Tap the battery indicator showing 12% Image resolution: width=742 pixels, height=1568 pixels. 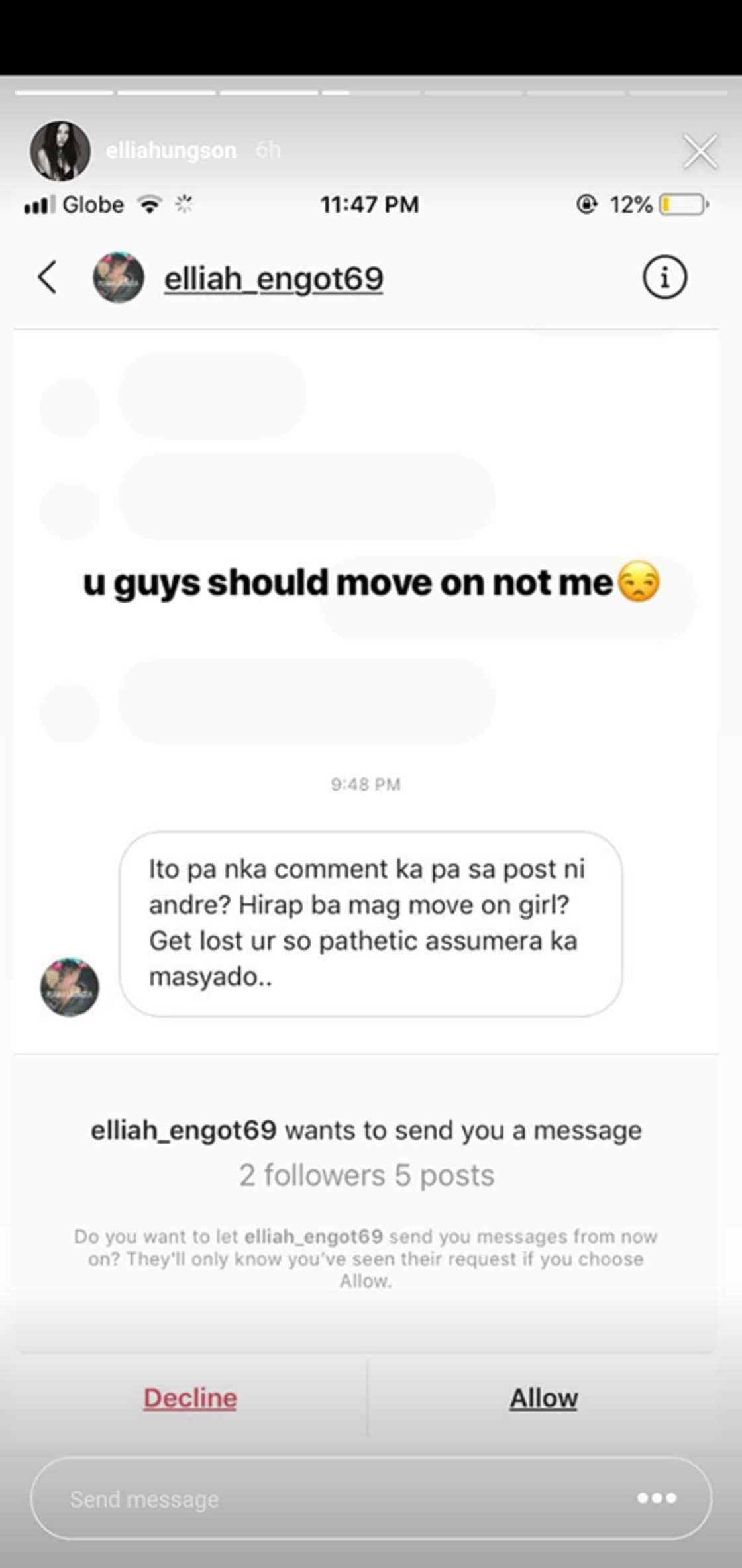point(682,205)
